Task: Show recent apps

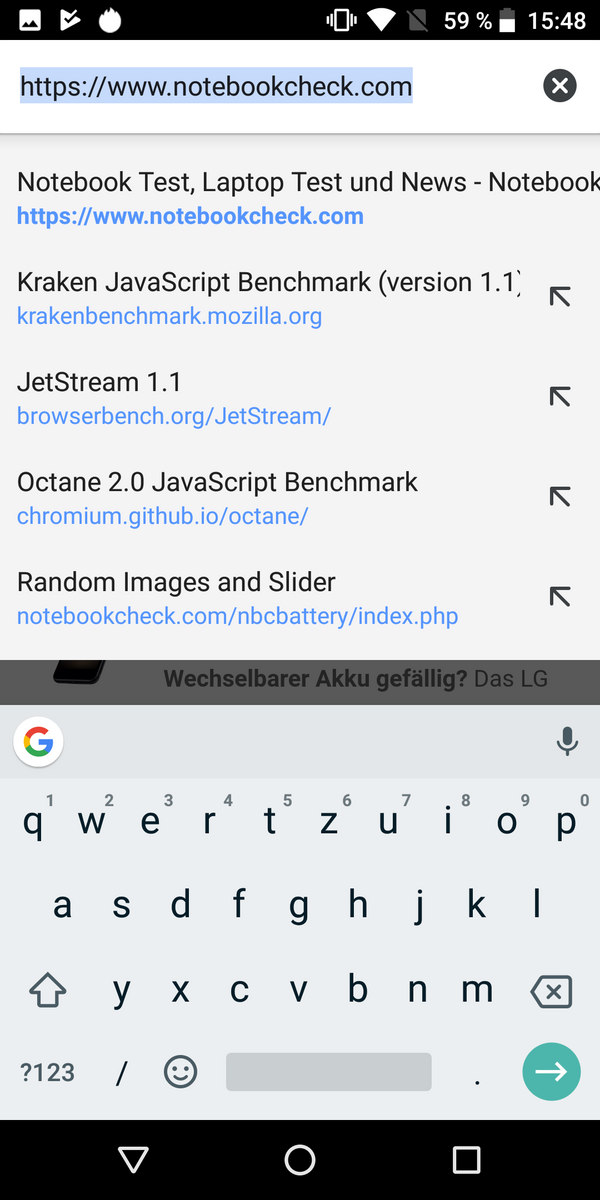Action: pyautogui.click(x=466, y=1160)
